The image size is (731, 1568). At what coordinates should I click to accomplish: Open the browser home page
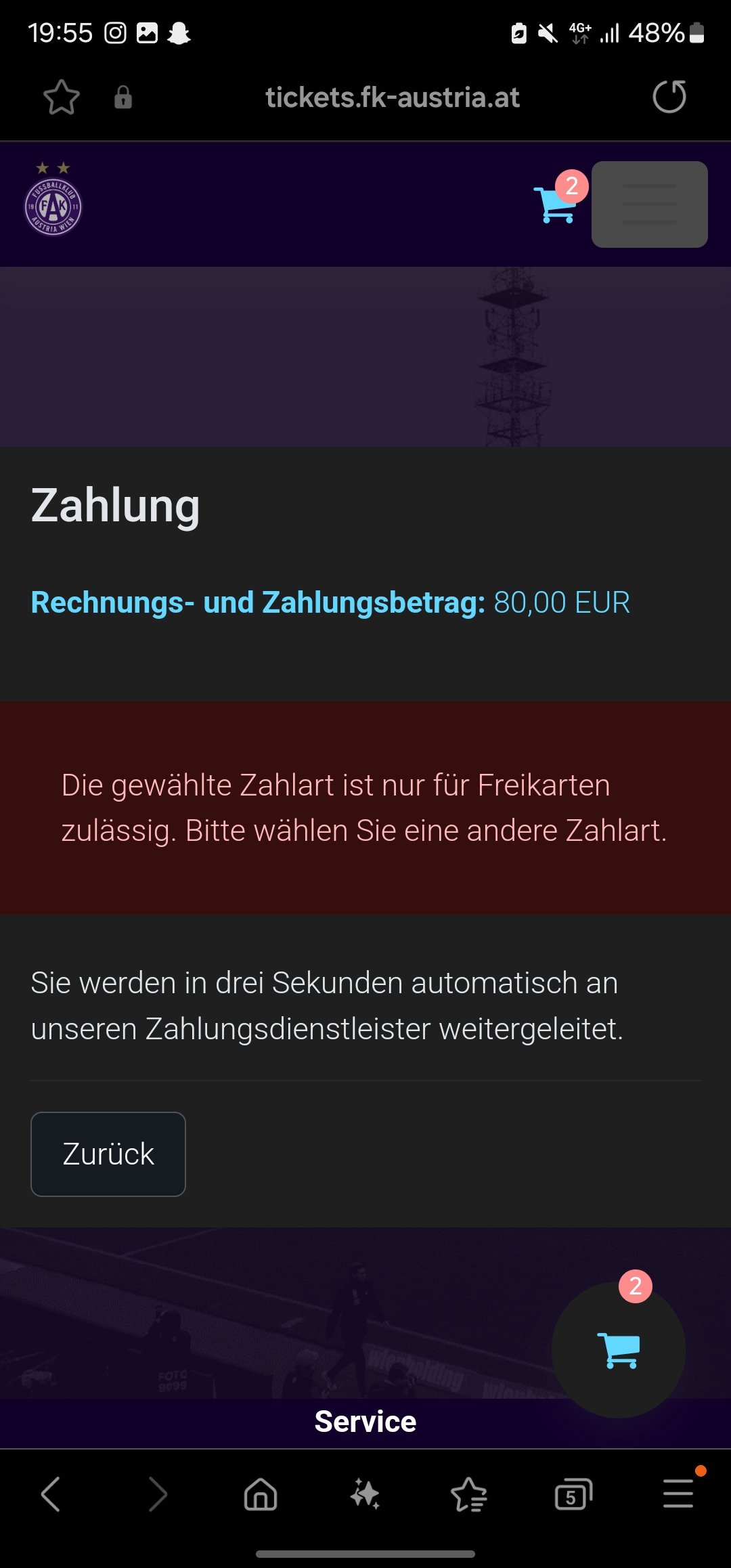(261, 1494)
